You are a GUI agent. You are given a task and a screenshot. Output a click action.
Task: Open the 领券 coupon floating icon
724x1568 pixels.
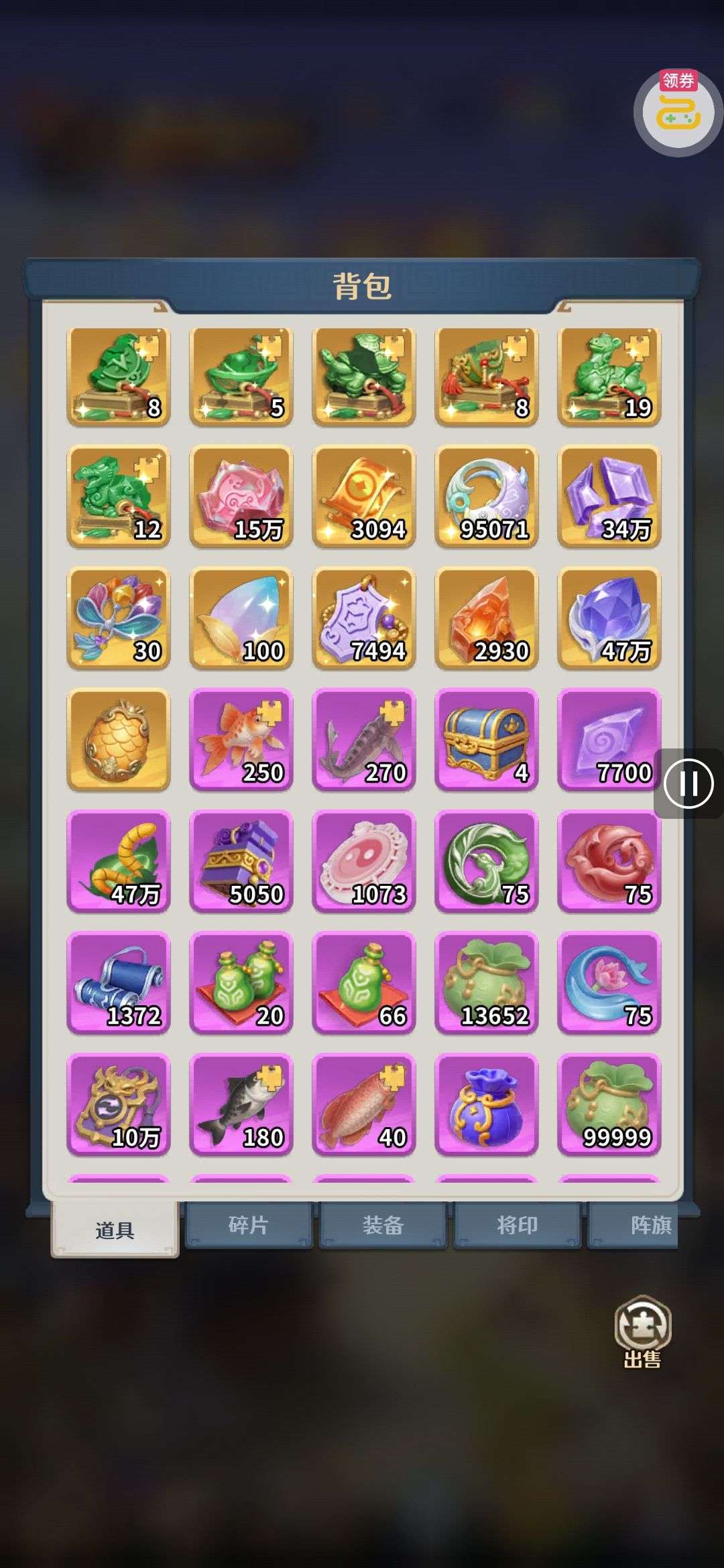[x=678, y=112]
